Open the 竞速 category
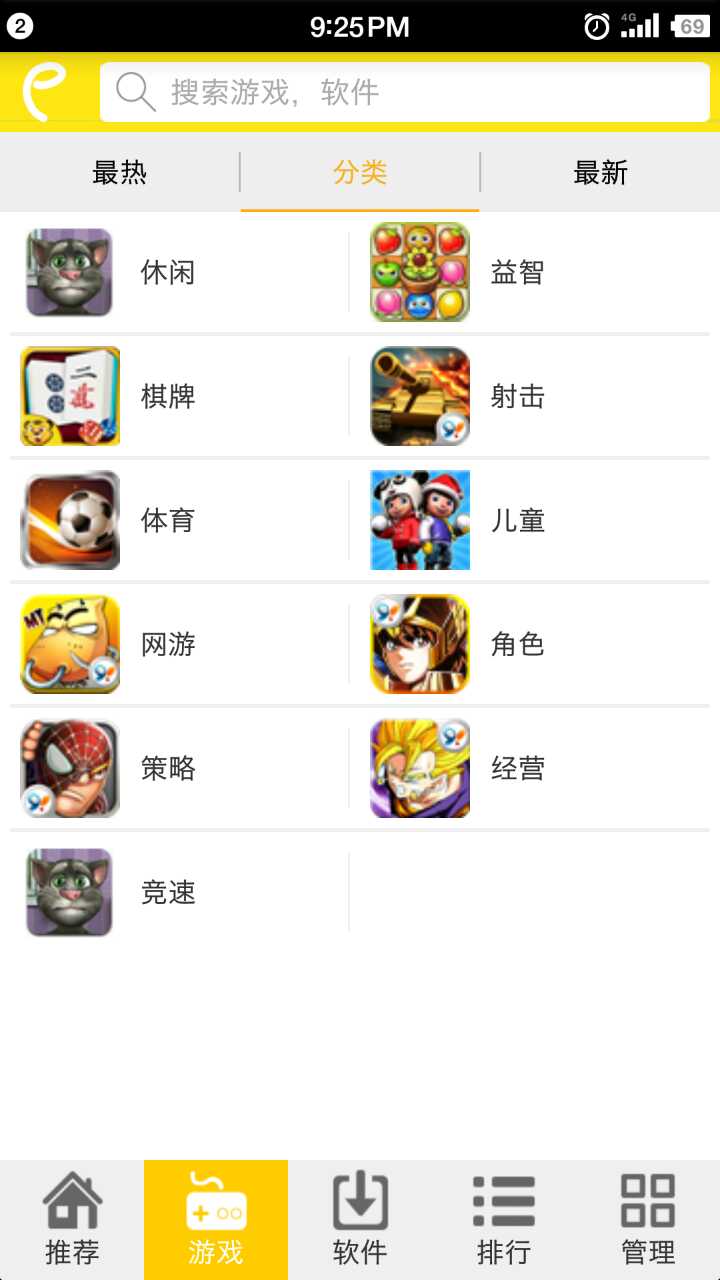 pos(168,892)
